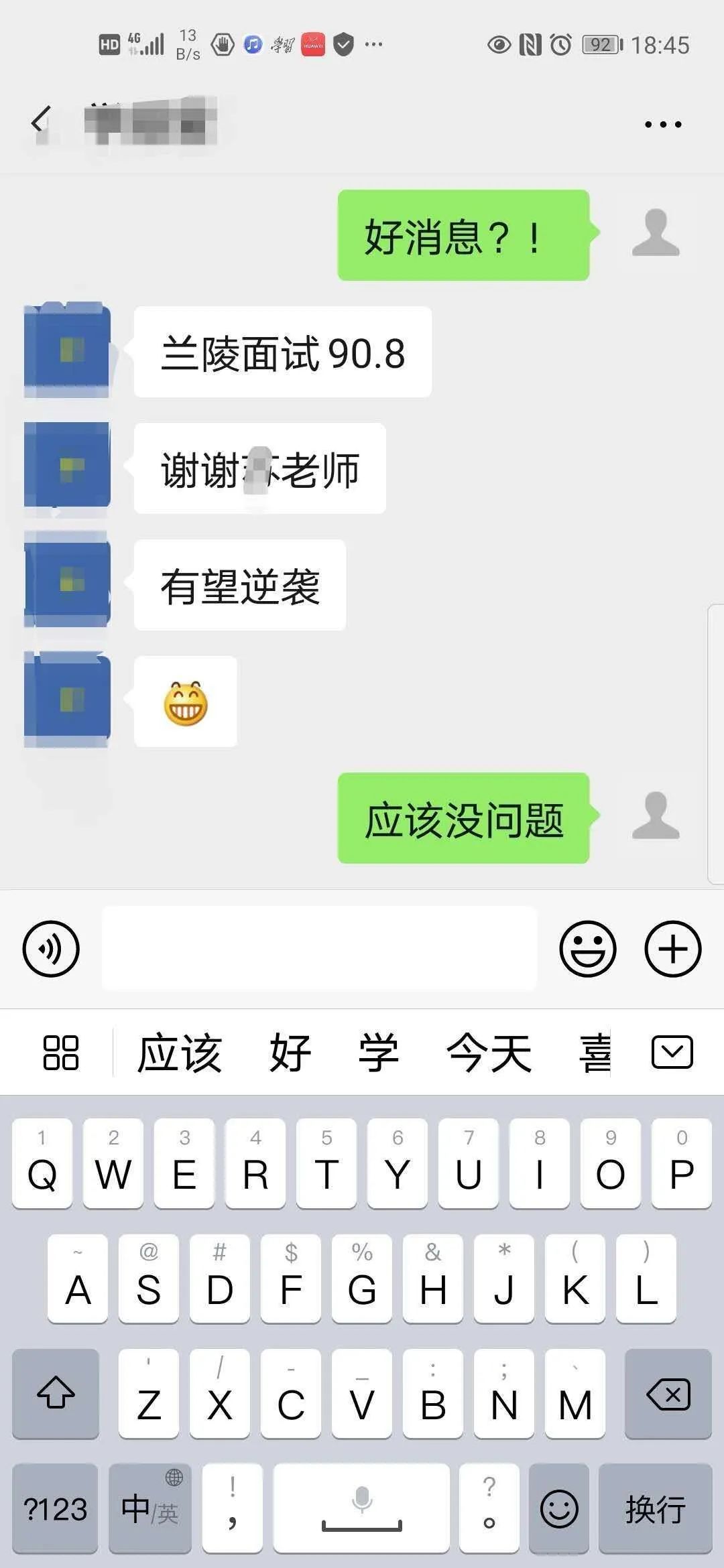Go back from this chat
This screenshot has width=724, height=1568.
40,121
